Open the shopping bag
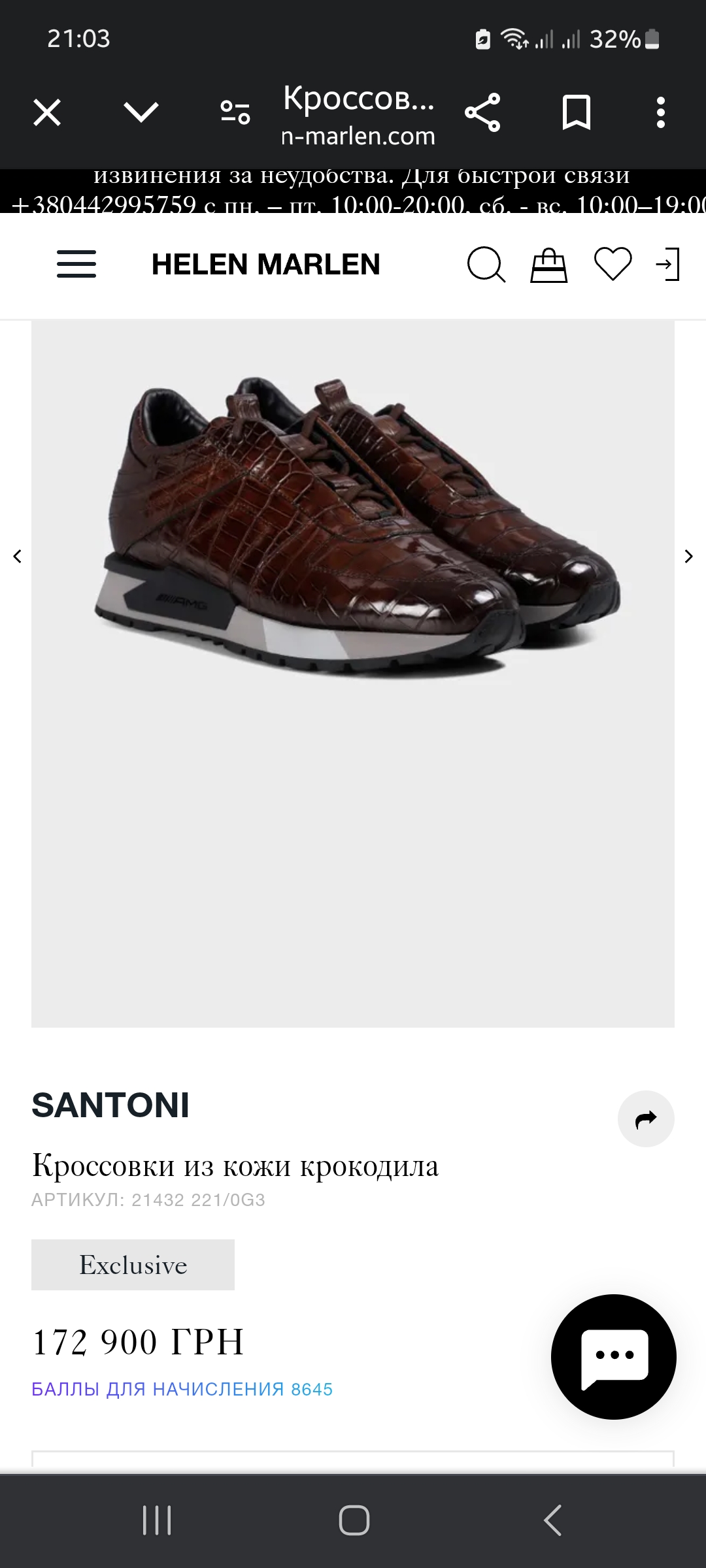This screenshot has width=706, height=1568. point(548,265)
